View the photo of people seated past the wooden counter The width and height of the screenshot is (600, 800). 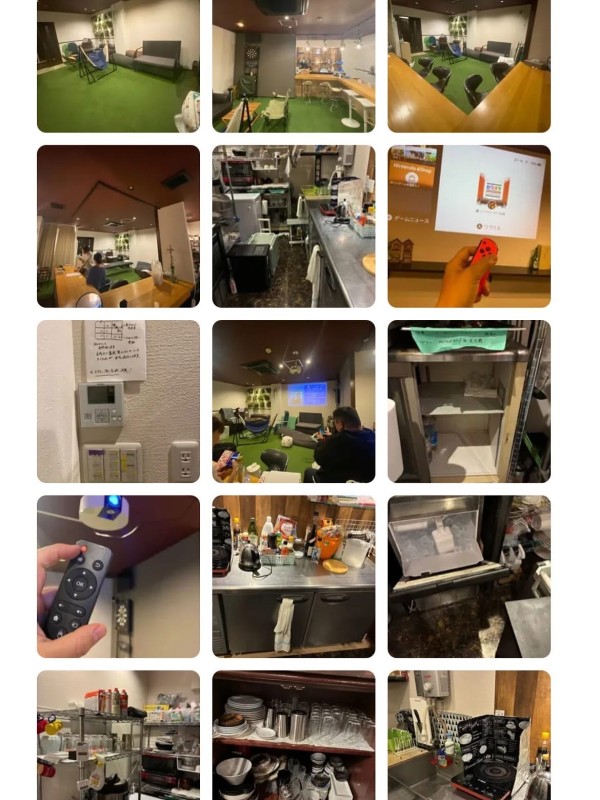point(118,226)
